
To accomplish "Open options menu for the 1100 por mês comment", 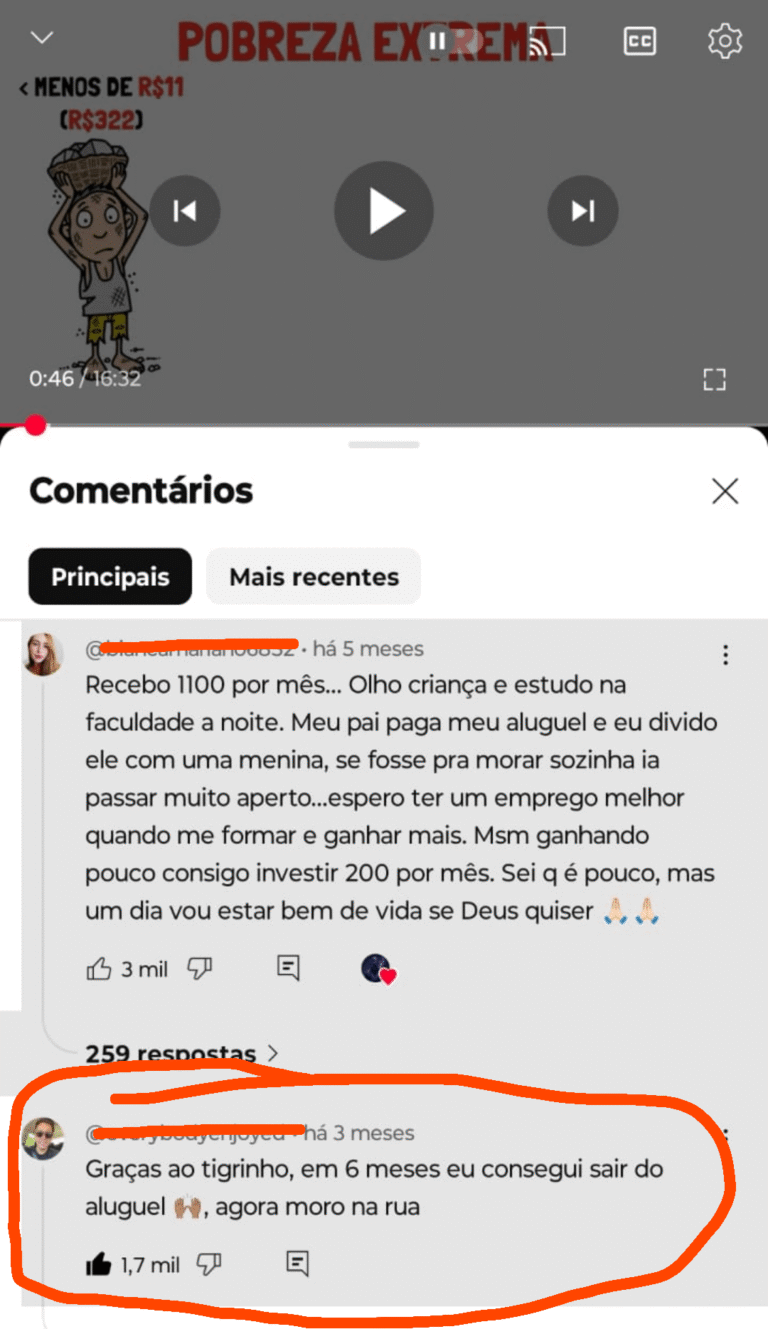I will (x=726, y=655).
